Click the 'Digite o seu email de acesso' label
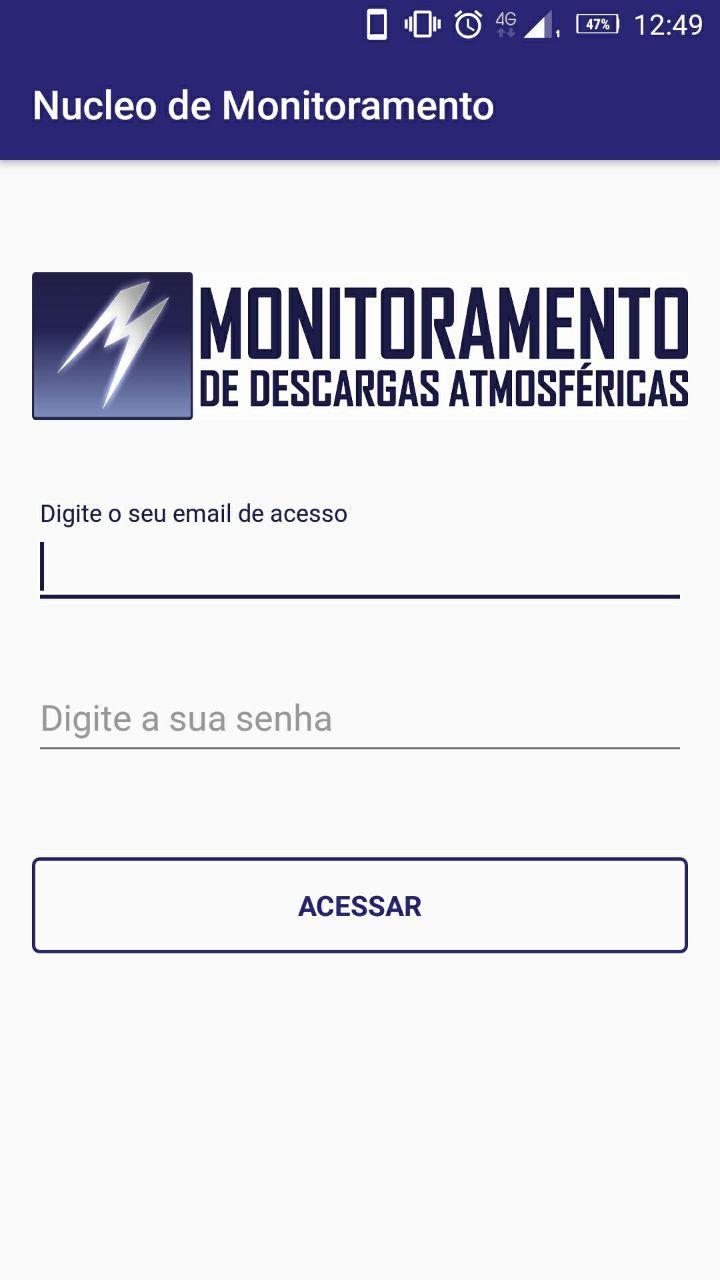 pyautogui.click(x=193, y=513)
